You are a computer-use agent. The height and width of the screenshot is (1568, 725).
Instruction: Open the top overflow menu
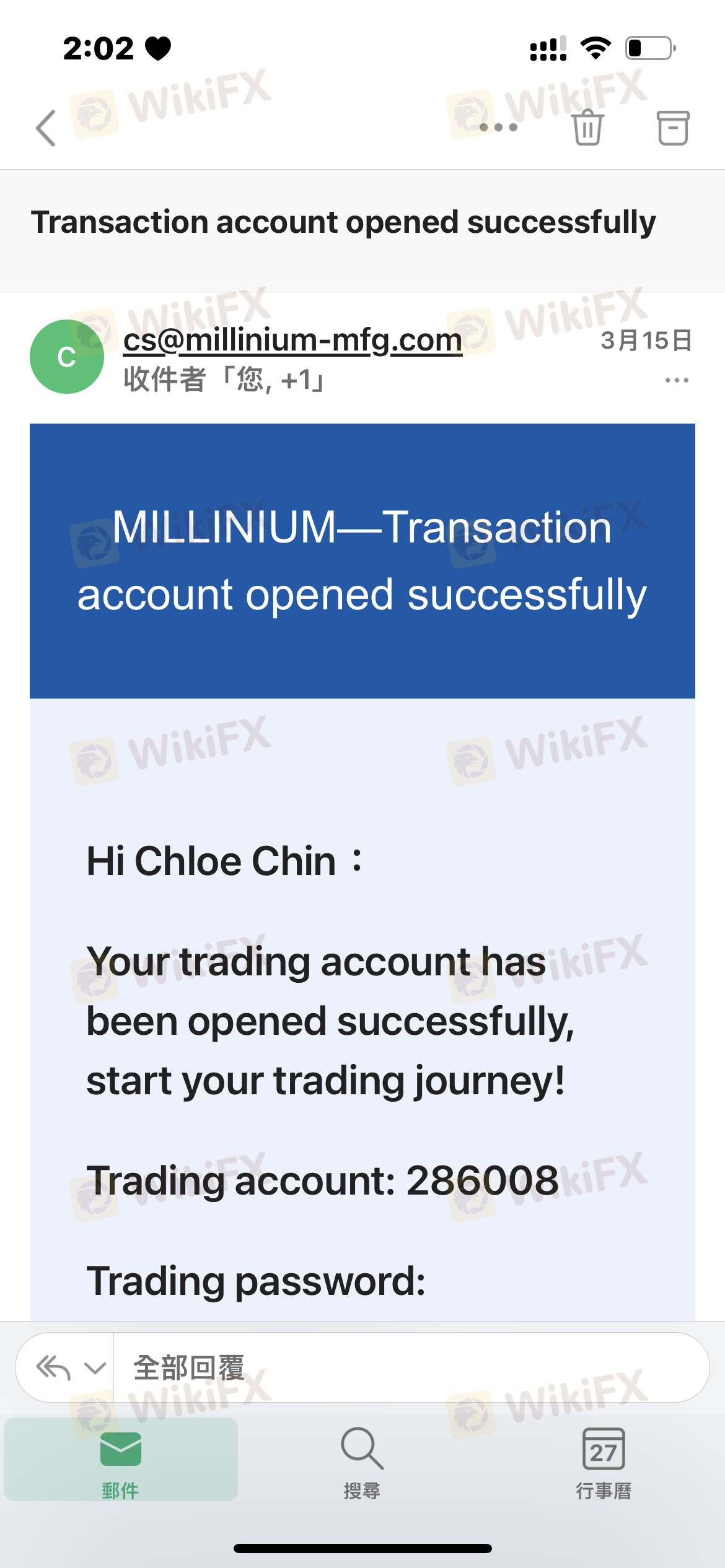[x=498, y=128]
